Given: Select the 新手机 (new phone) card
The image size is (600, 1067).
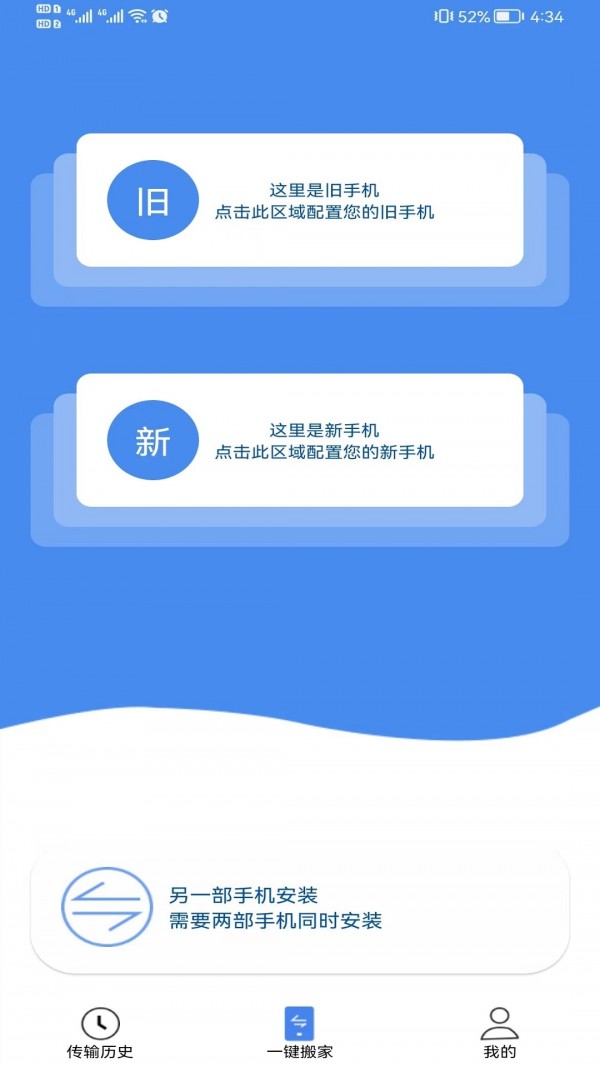Looking at the screenshot, I should click(x=299, y=440).
